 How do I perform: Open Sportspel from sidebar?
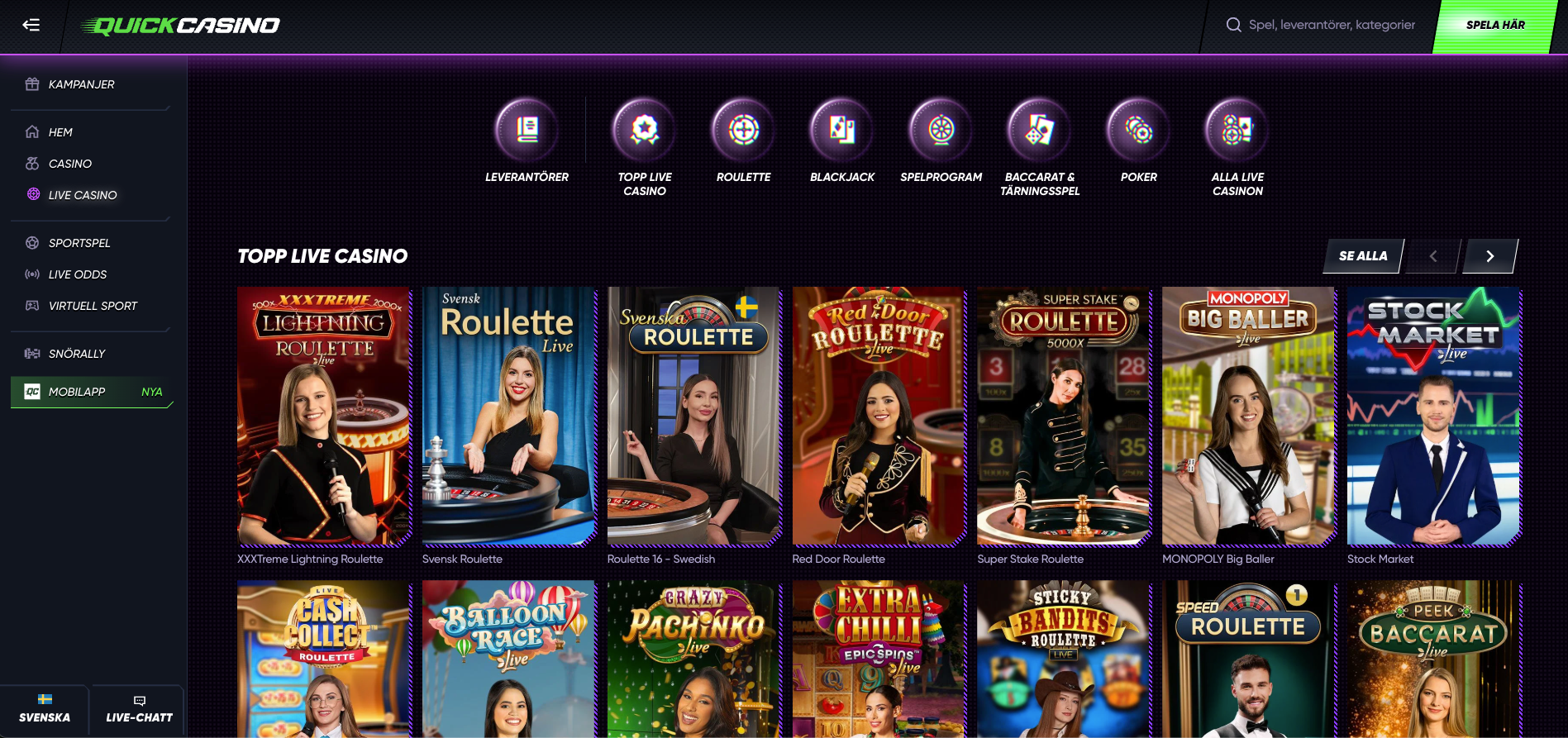point(79,243)
